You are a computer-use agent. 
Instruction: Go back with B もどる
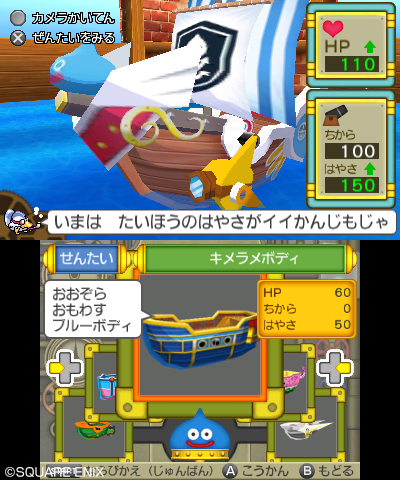[327, 471]
